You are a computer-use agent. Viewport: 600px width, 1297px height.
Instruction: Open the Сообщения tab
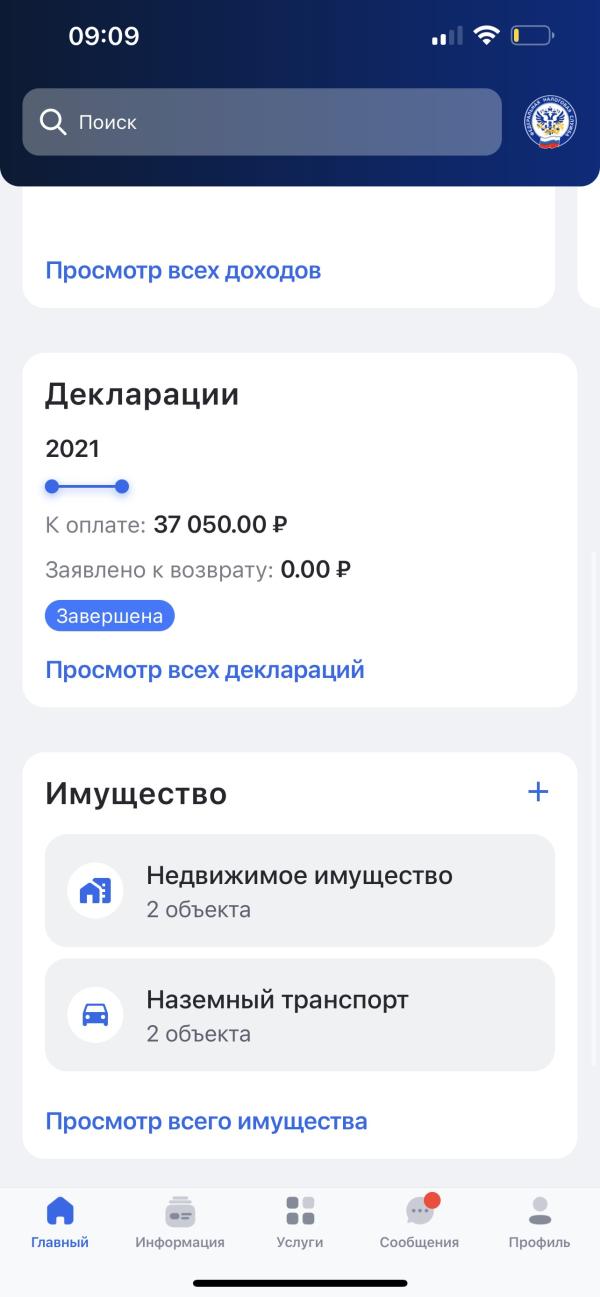419,1222
